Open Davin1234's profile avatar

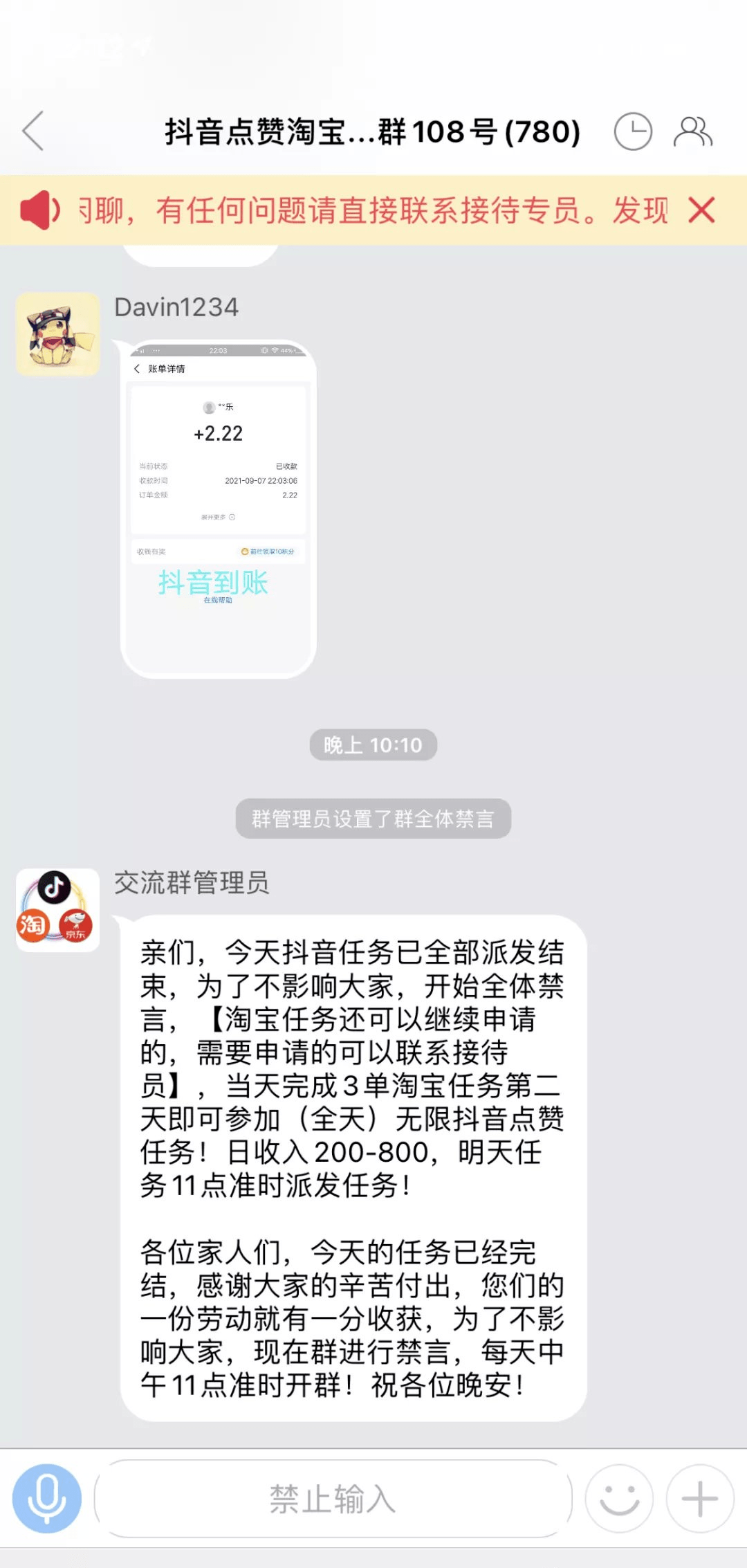tap(58, 334)
